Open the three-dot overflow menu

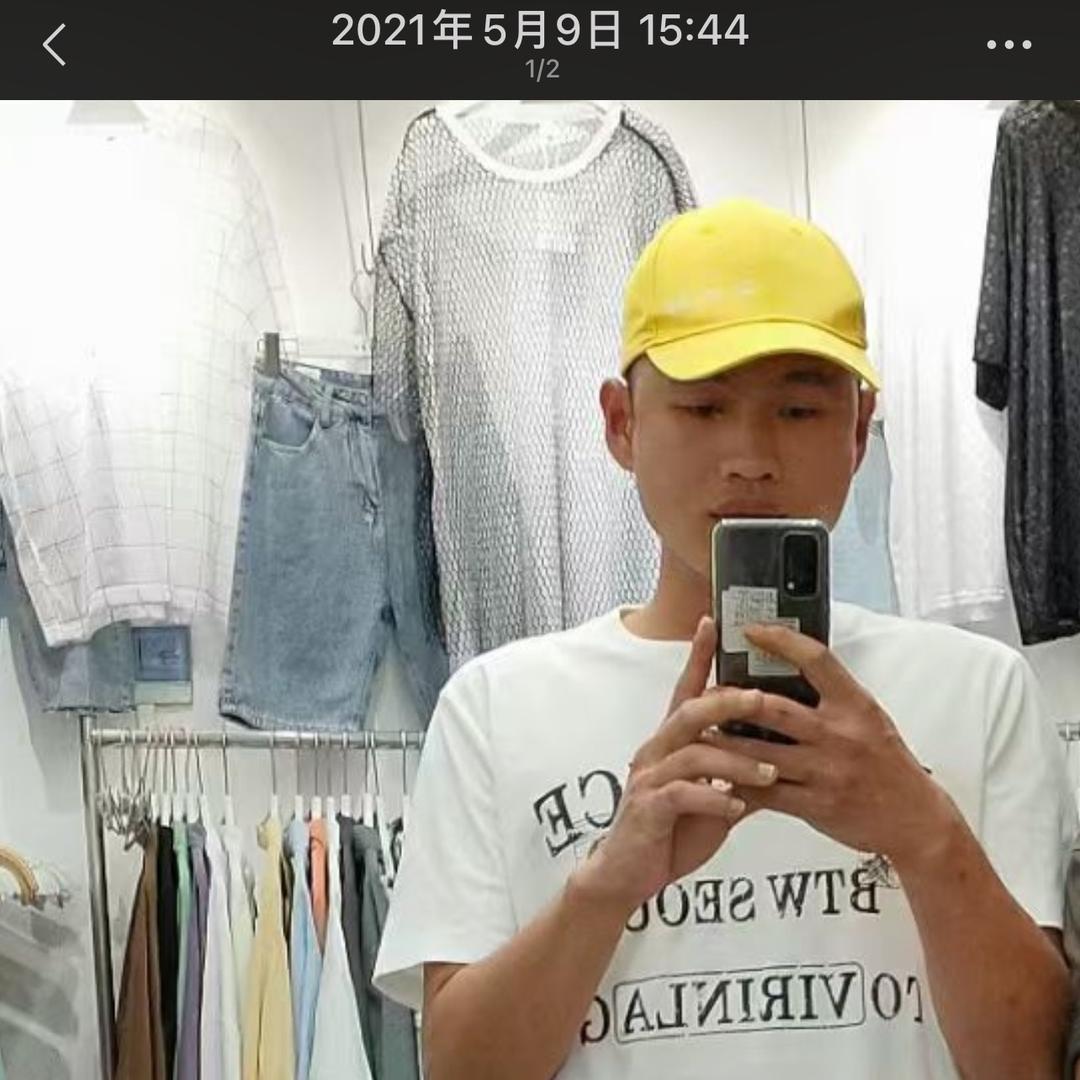click(x=1008, y=45)
